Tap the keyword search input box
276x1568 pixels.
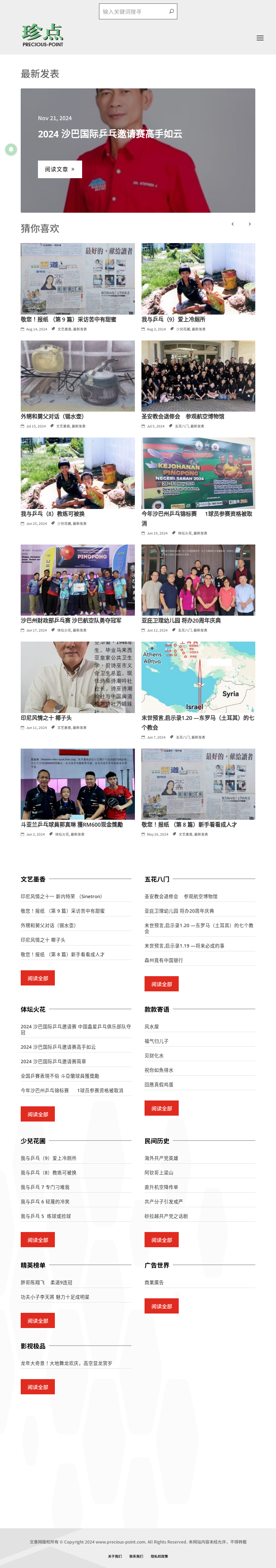pos(134,11)
